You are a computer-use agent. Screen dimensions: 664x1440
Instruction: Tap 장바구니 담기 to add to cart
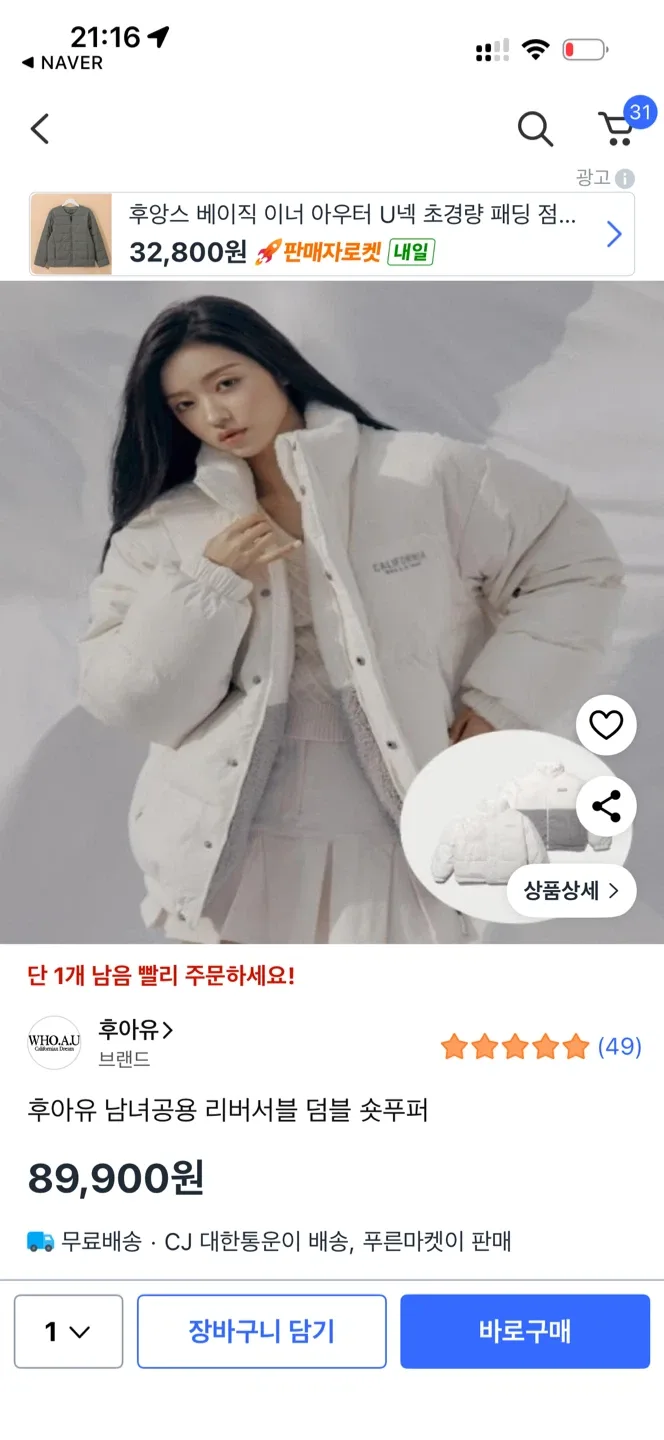coord(261,1331)
